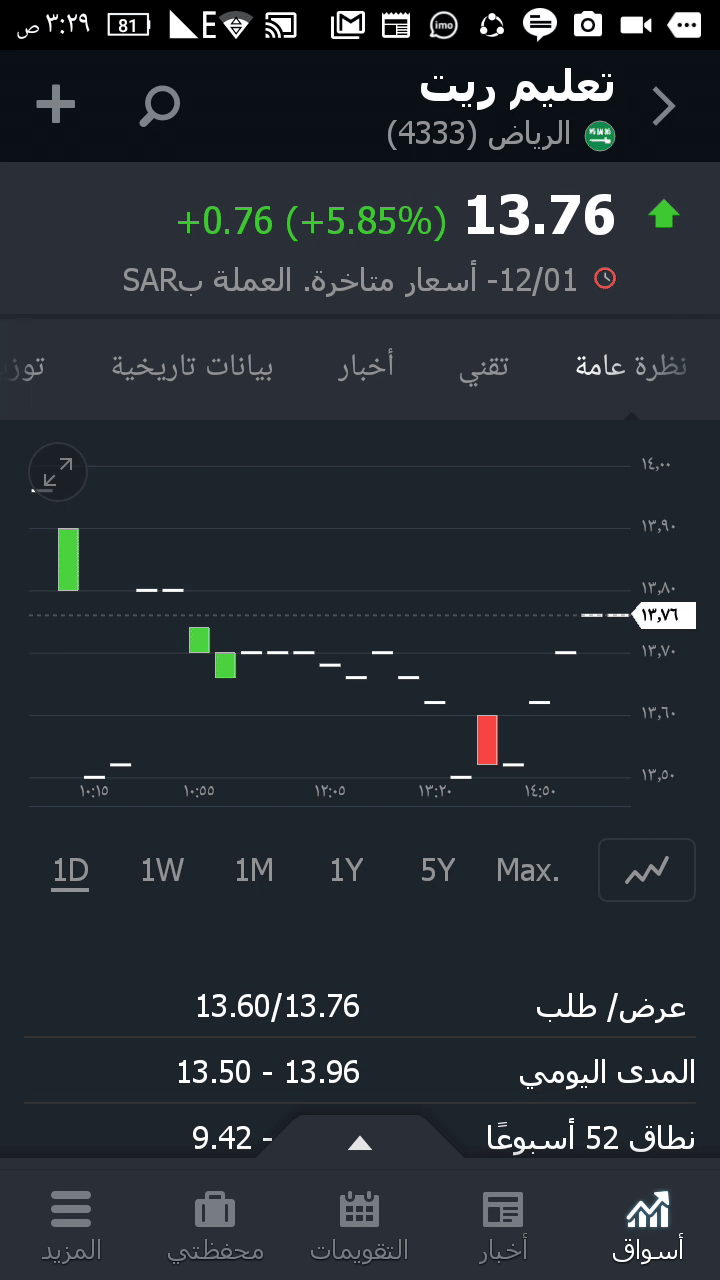The height and width of the screenshot is (1280, 720).
Task: Open the search magnifier
Action: (159, 105)
